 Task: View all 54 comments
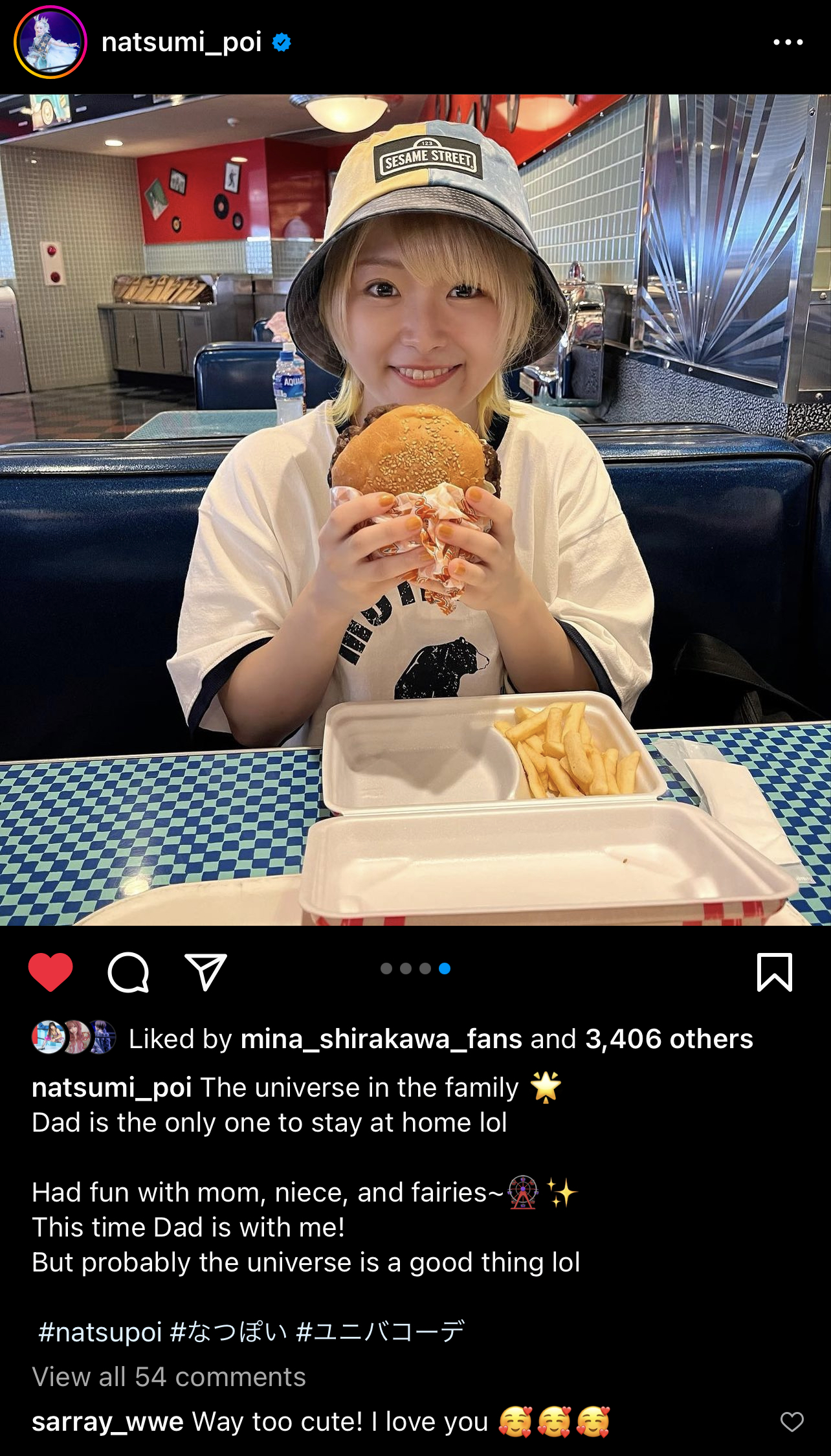pyautogui.click(x=169, y=1377)
